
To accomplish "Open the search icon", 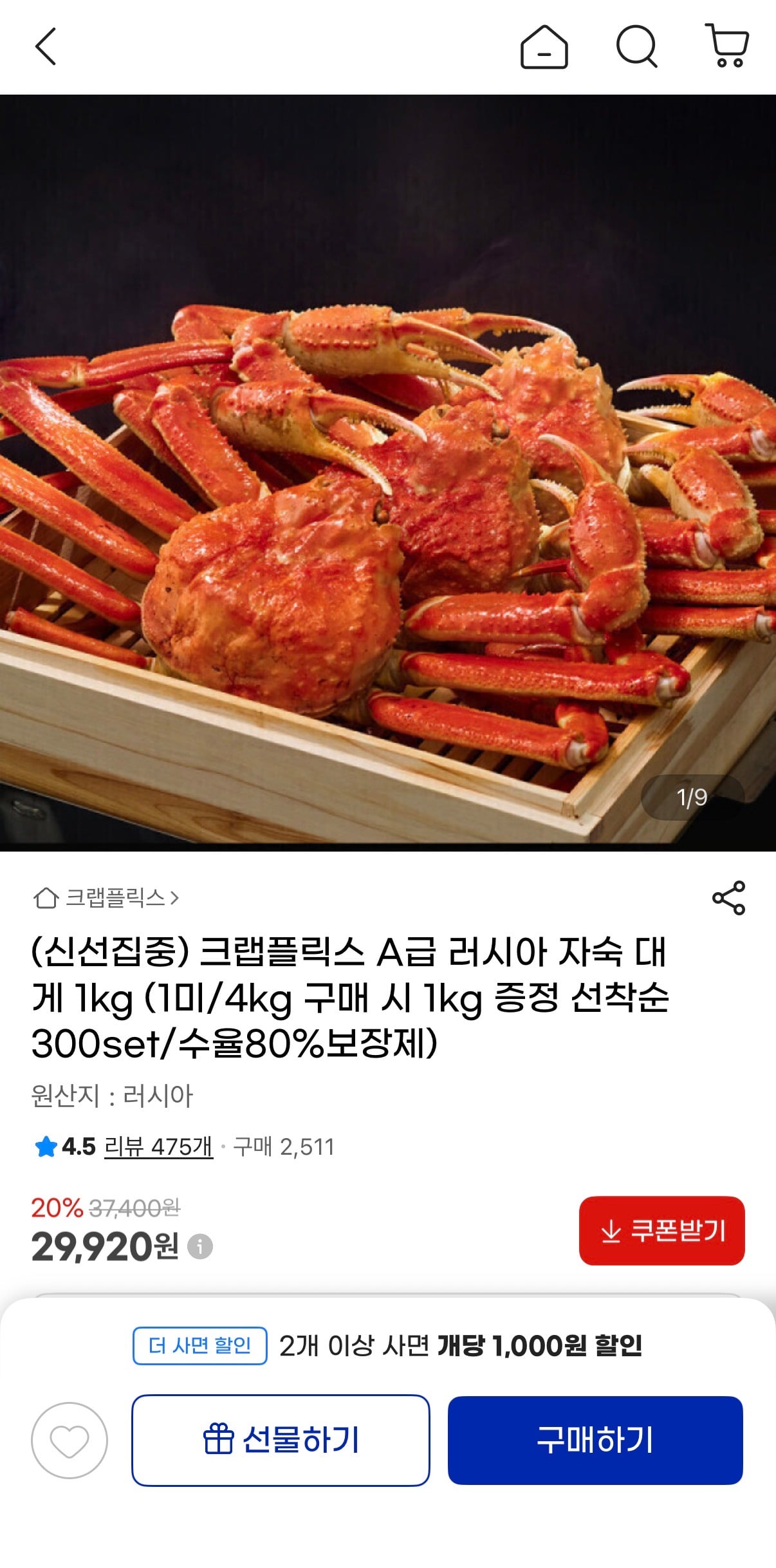I will (x=634, y=47).
